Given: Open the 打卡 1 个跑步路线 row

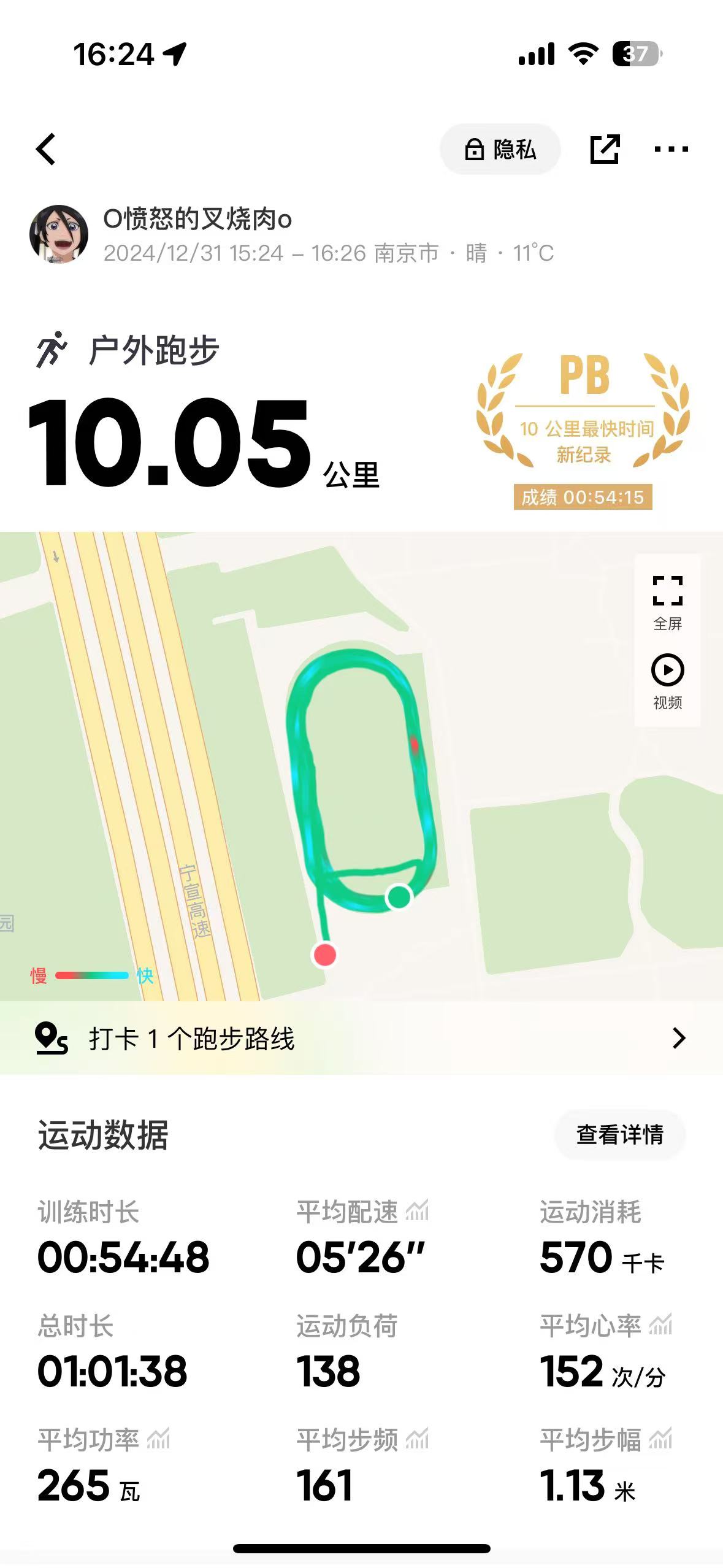Looking at the screenshot, I should click(x=361, y=1039).
